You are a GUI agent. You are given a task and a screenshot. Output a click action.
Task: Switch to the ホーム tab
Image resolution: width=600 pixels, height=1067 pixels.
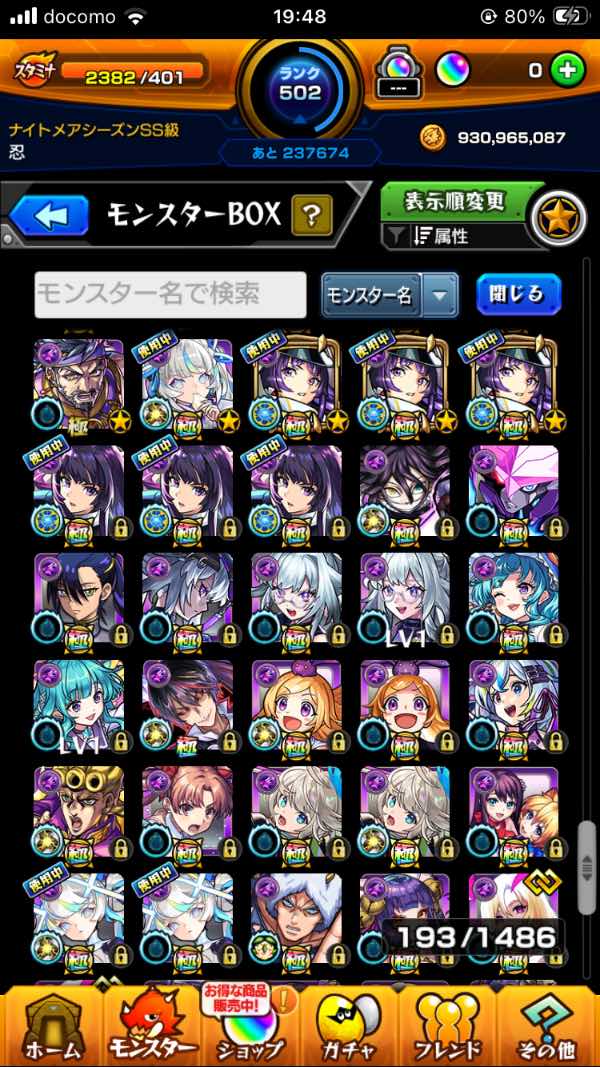click(x=48, y=1025)
